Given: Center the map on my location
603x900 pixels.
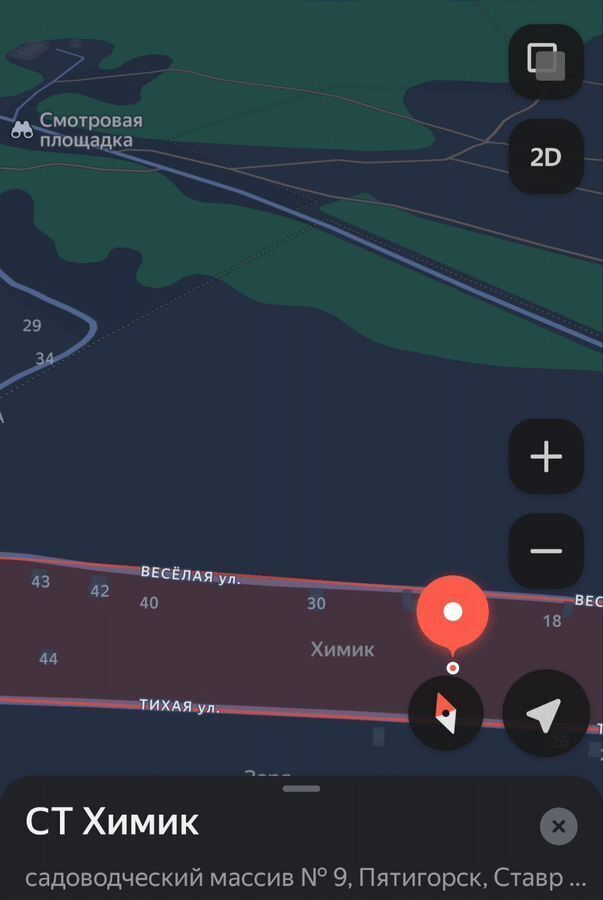Looking at the screenshot, I should (545, 713).
